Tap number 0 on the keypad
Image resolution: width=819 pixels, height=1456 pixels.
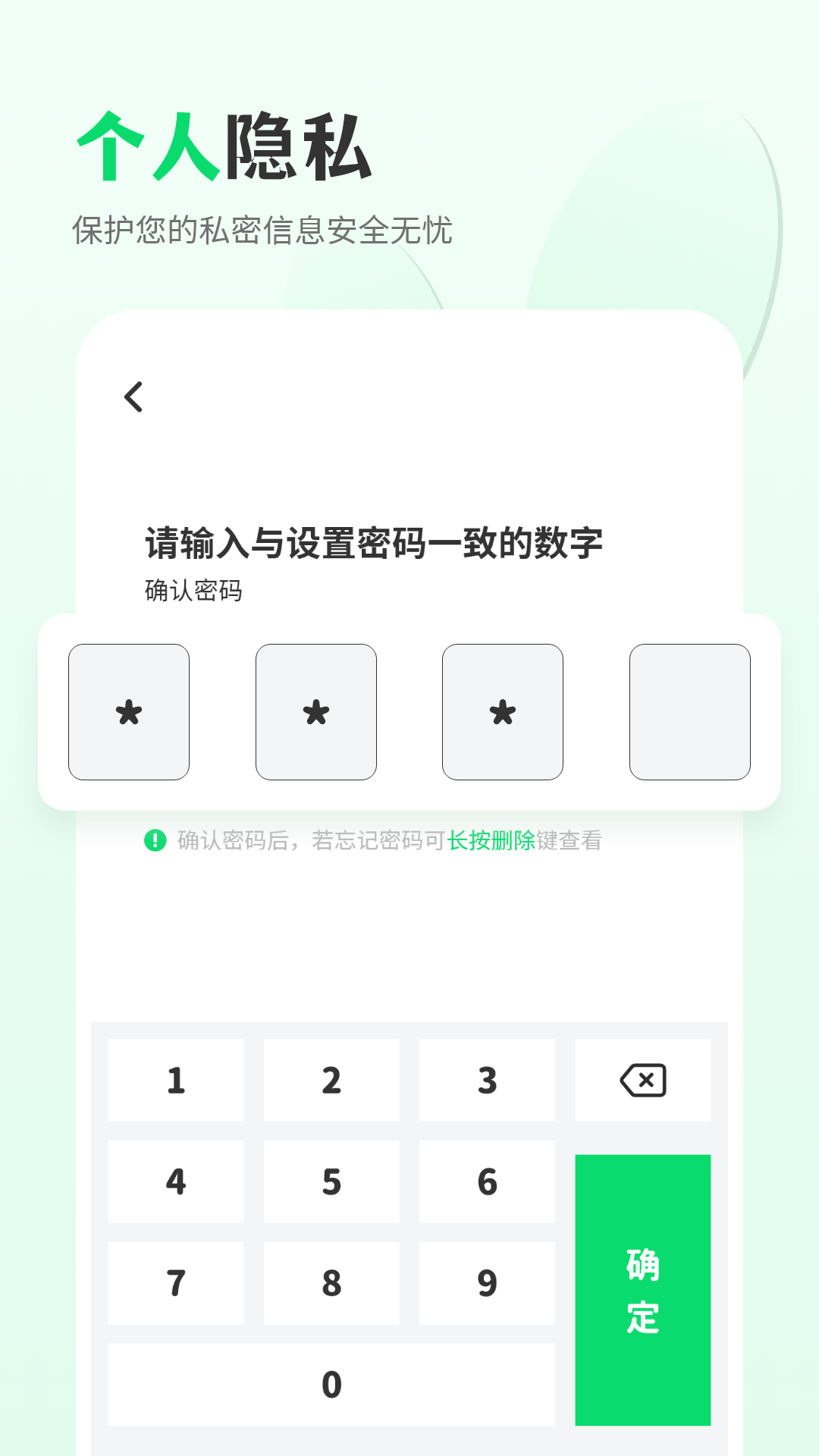tap(331, 1385)
